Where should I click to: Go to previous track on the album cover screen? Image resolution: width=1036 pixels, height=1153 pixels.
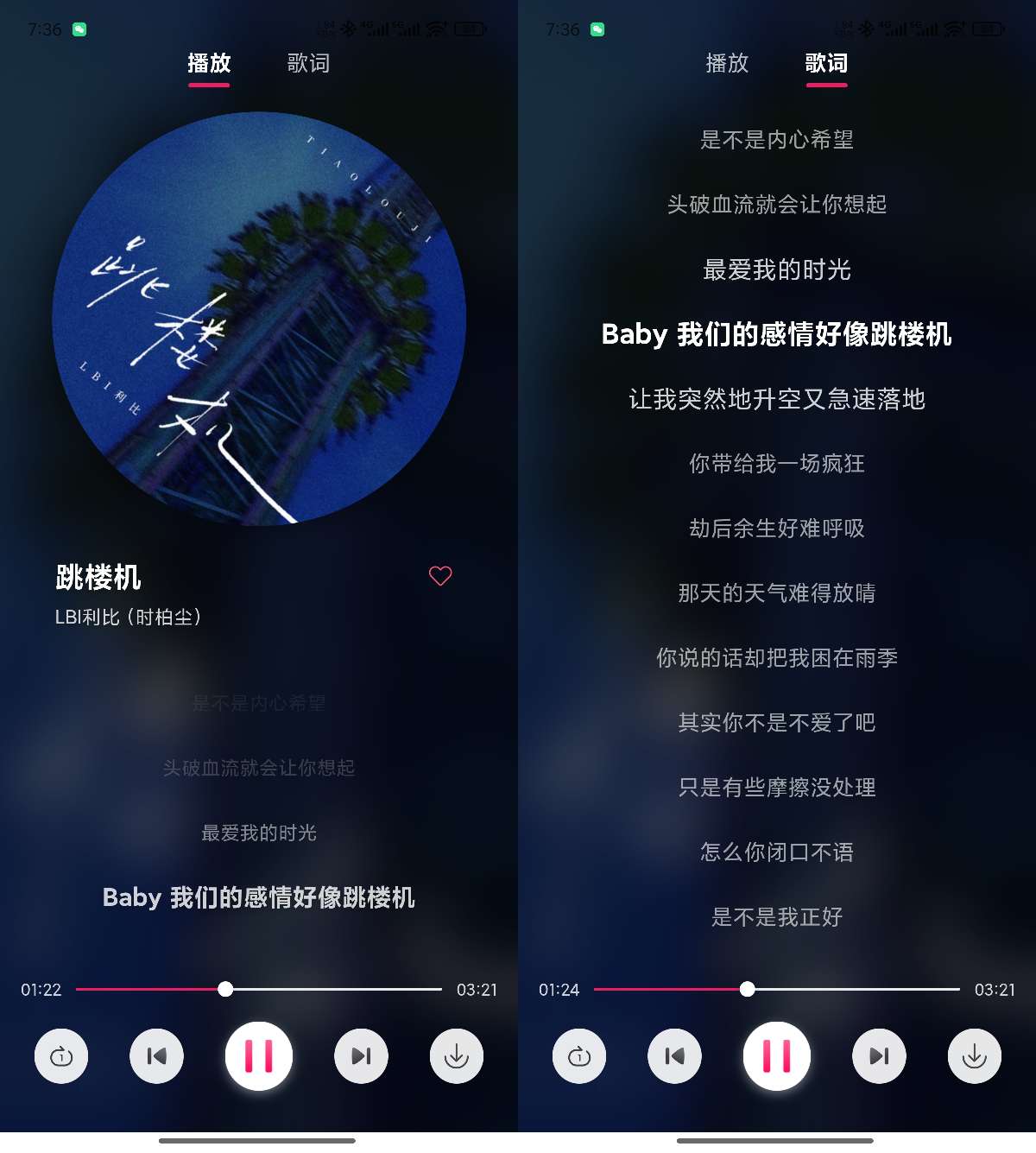pyautogui.click(x=156, y=1055)
